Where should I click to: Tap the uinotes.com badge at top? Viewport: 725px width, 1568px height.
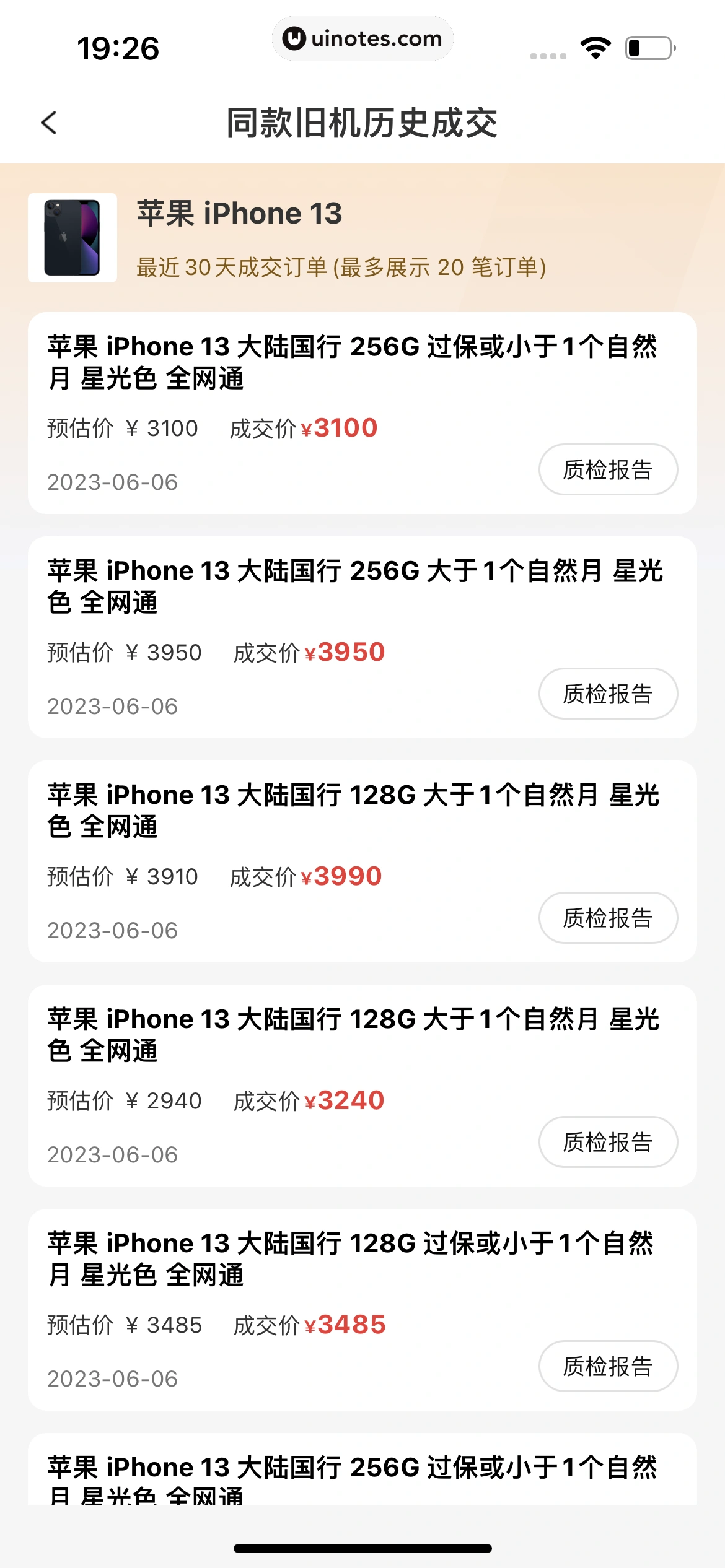point(362,38)
